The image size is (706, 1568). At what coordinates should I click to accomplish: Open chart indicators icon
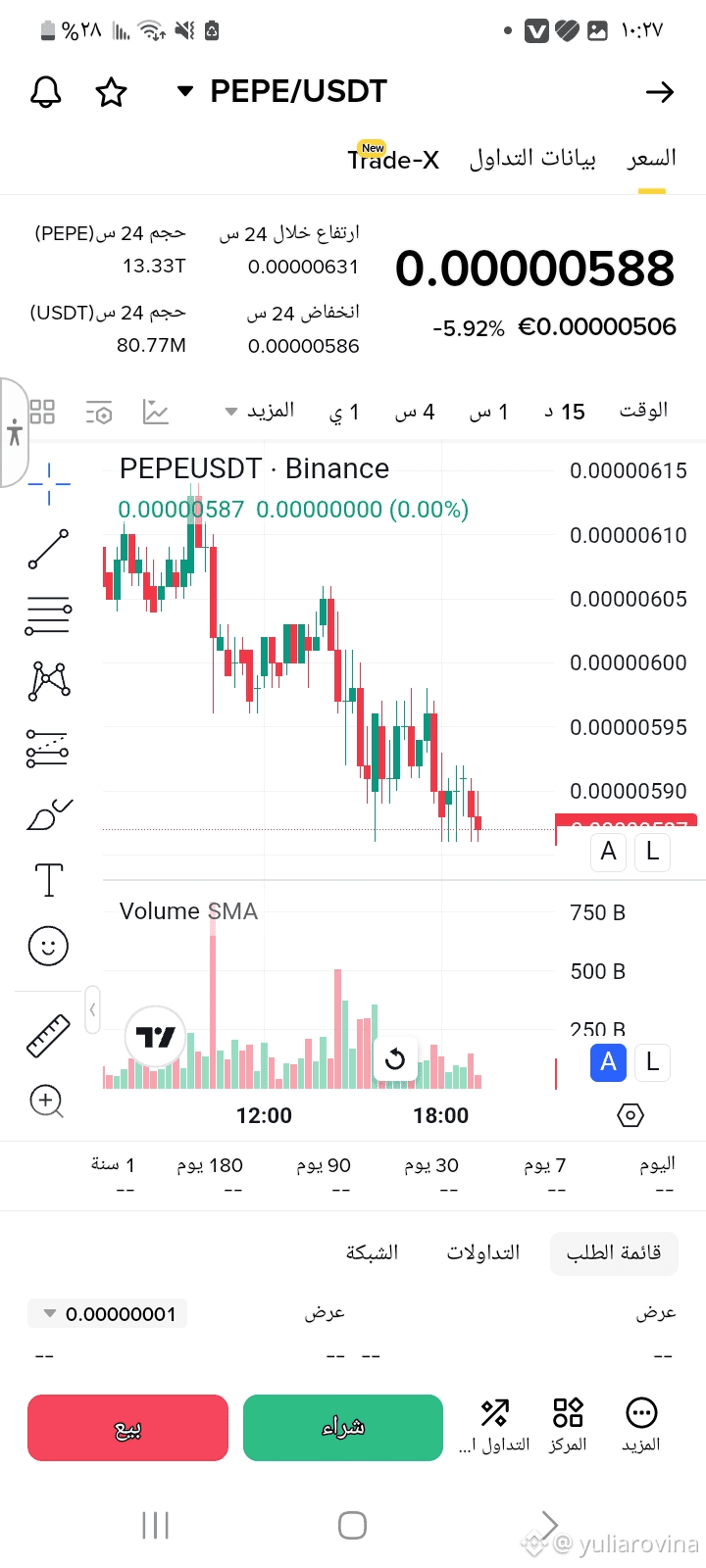pyautogui.click(x=156, y=413)
